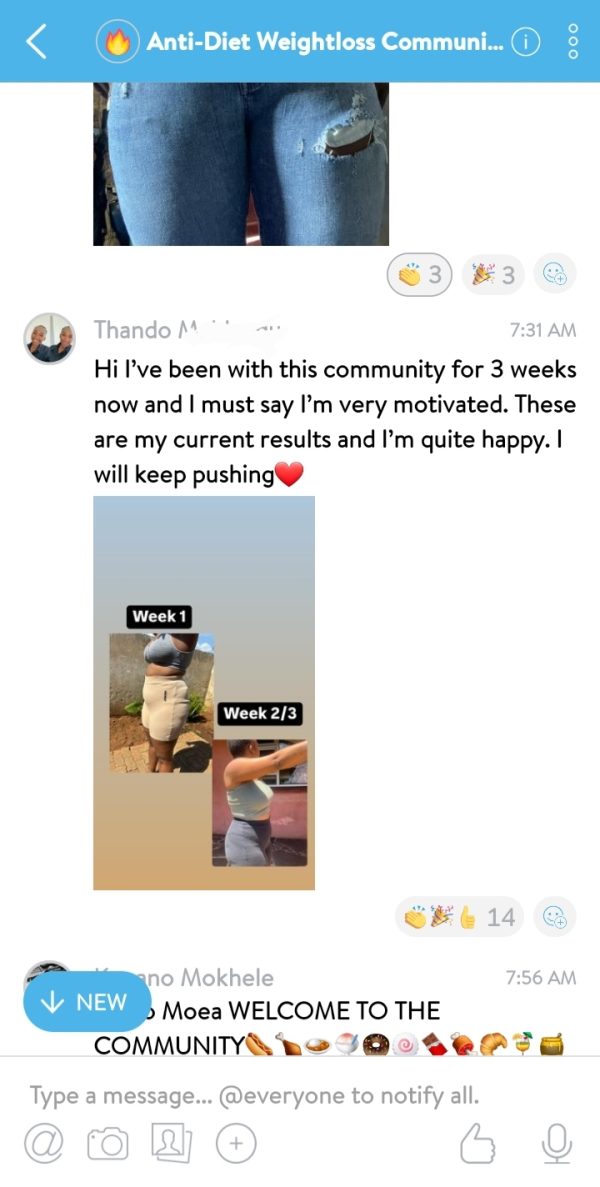The height and width of the screenshot is (1187, 600).
Task: Go back using the top-left arrow
Action: [x=37, y=41]
